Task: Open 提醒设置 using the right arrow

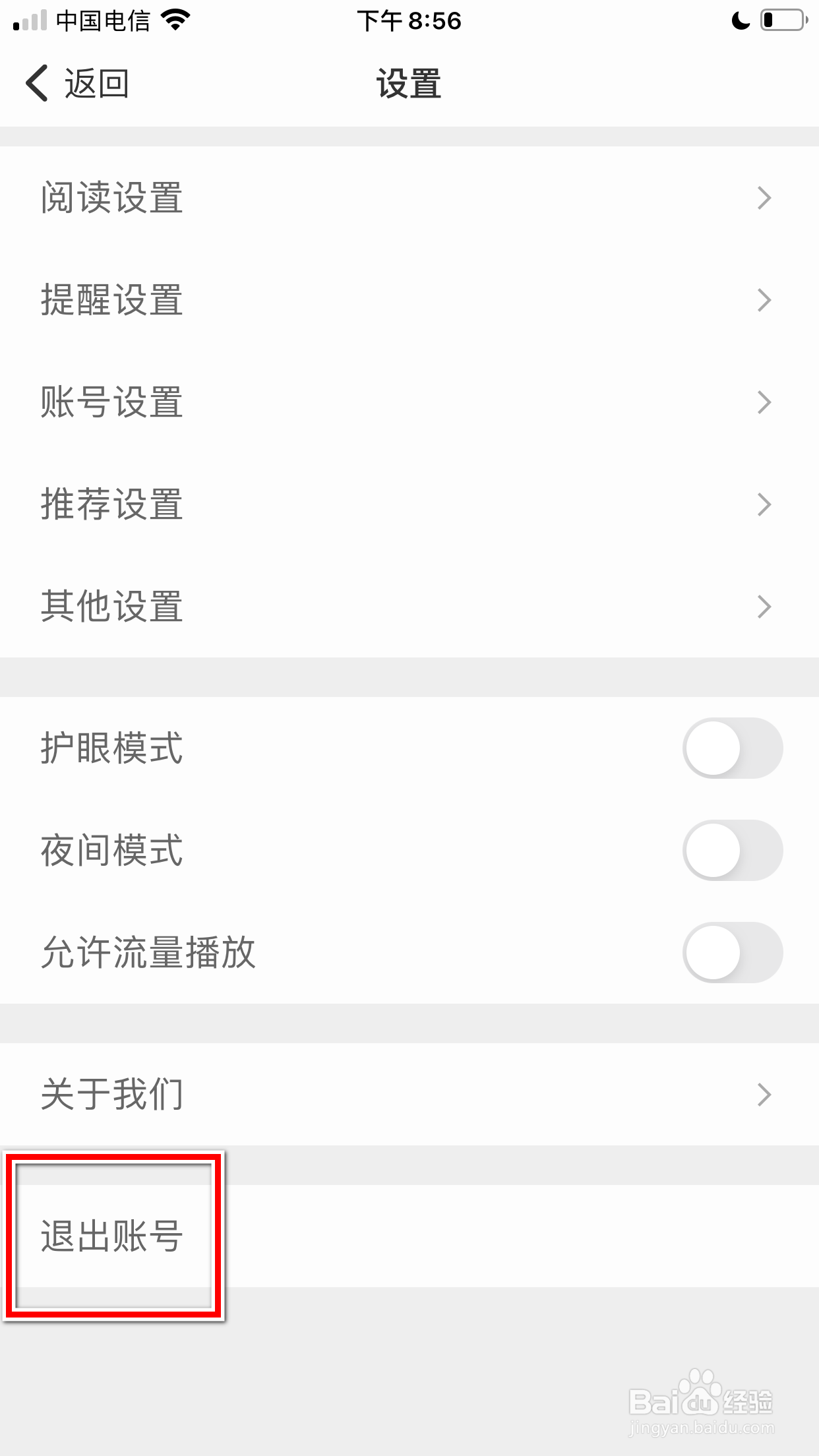Action: click(x=764, y=299)
